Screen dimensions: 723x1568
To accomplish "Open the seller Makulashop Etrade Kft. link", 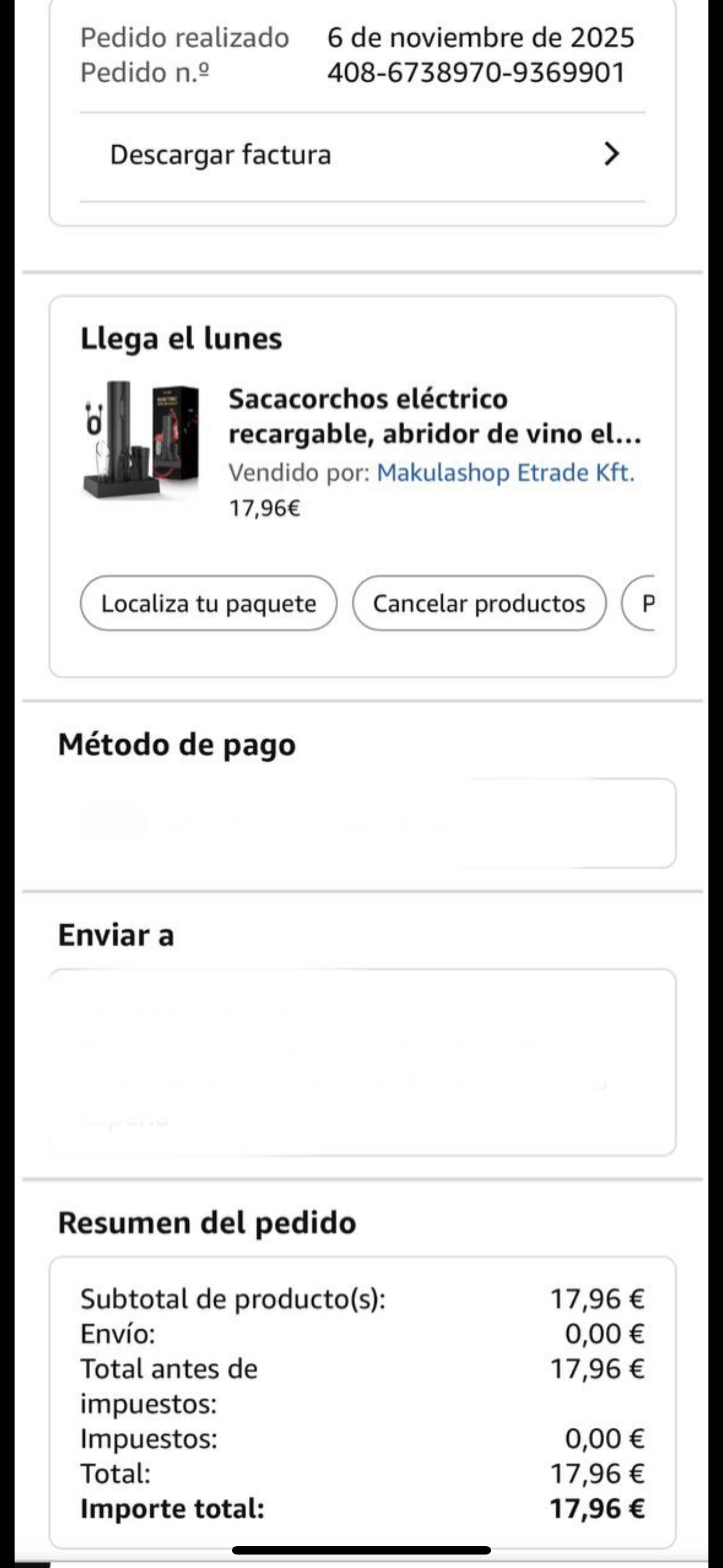I will [505, 472].
